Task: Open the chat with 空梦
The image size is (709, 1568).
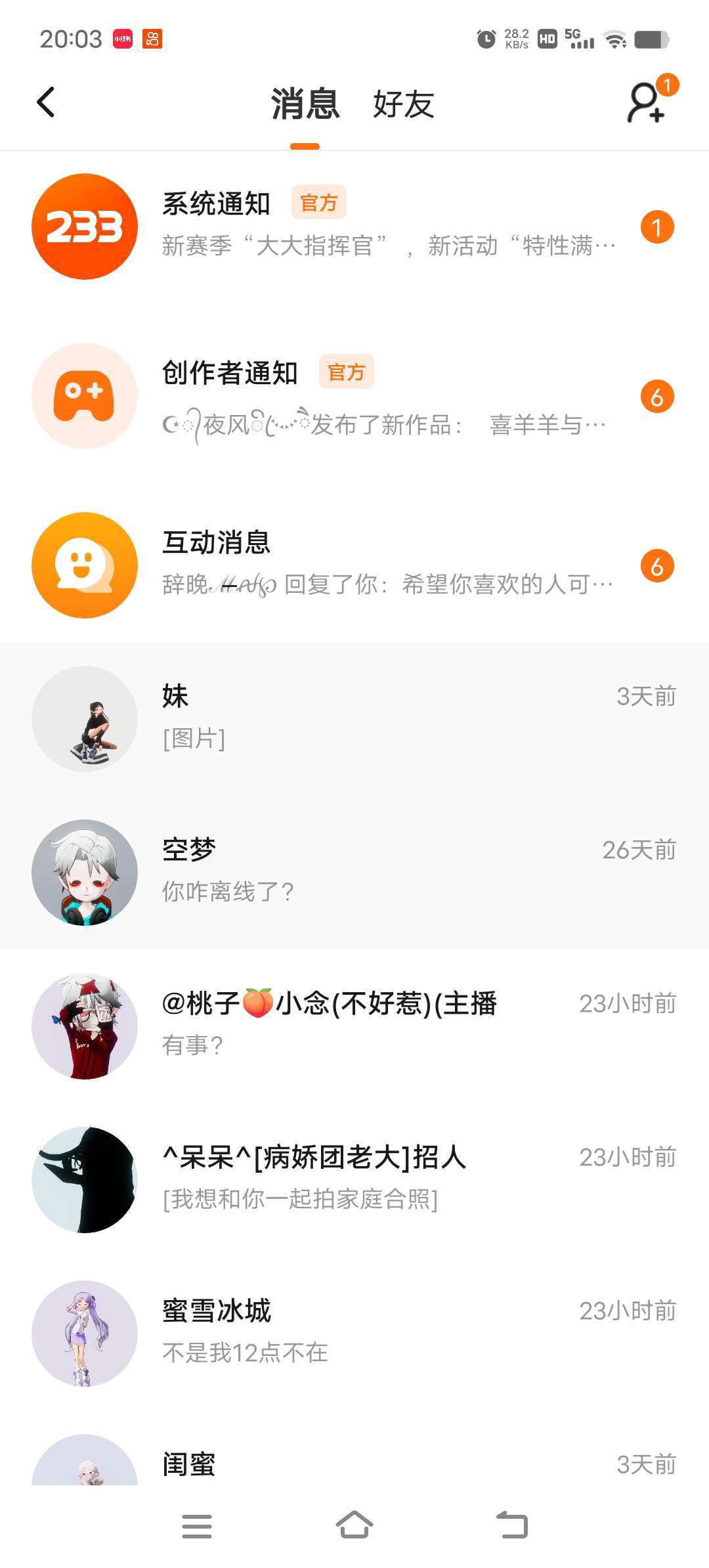Action: [x=354, y=873]
